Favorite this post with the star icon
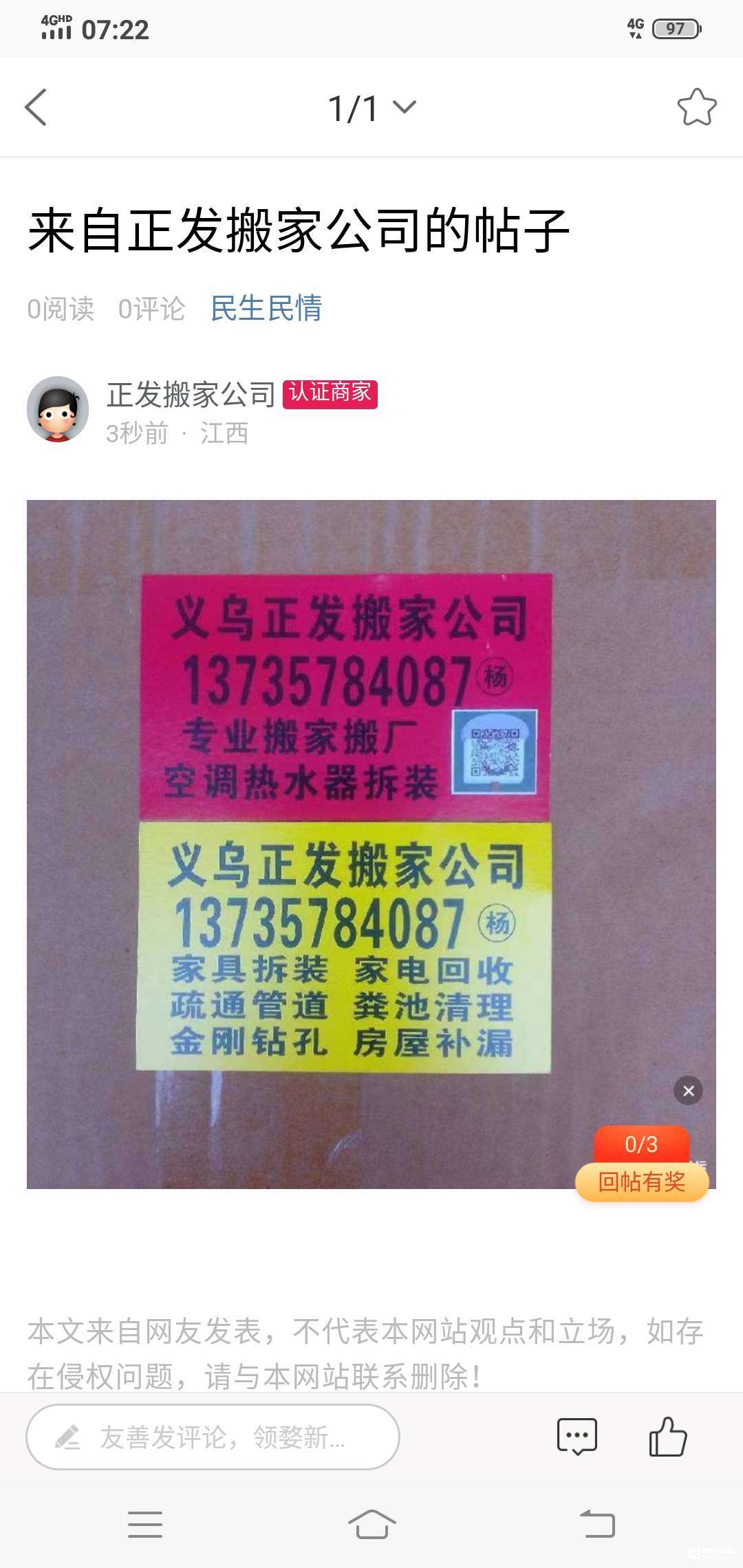743x1568 pixels. pos(696,107)
